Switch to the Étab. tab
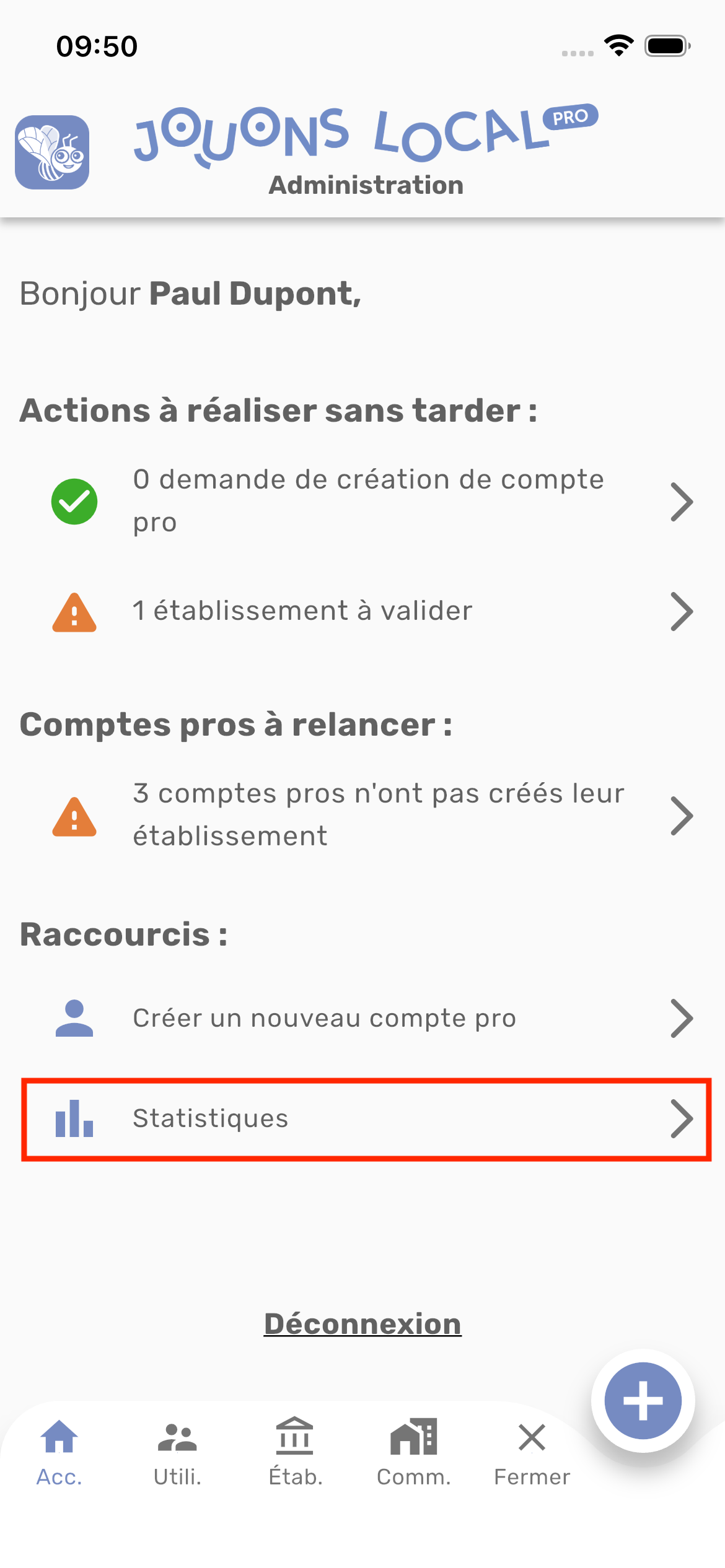725x1568 pixels. [x=296, y=1452]
